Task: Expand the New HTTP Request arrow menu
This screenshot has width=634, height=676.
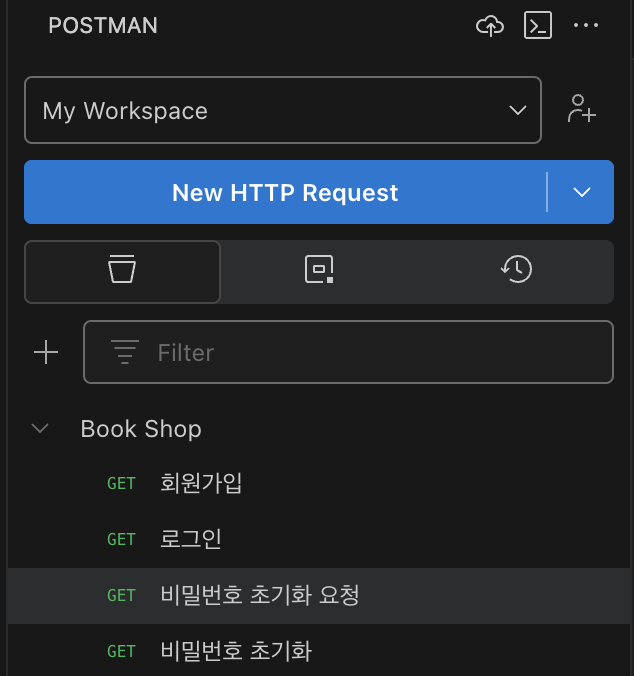Action: [583, 192]
